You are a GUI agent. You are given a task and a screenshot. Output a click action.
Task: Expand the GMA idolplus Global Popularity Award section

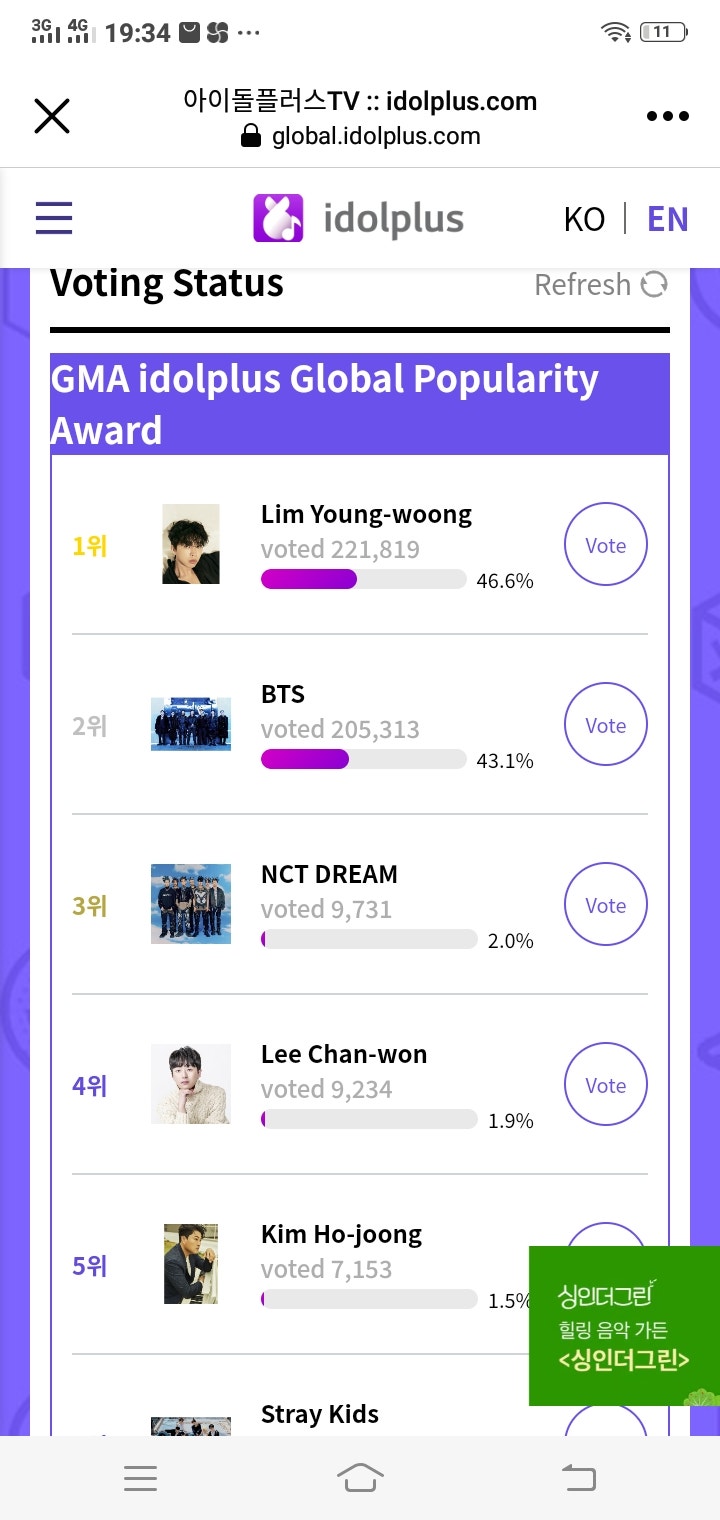point(360,404)
